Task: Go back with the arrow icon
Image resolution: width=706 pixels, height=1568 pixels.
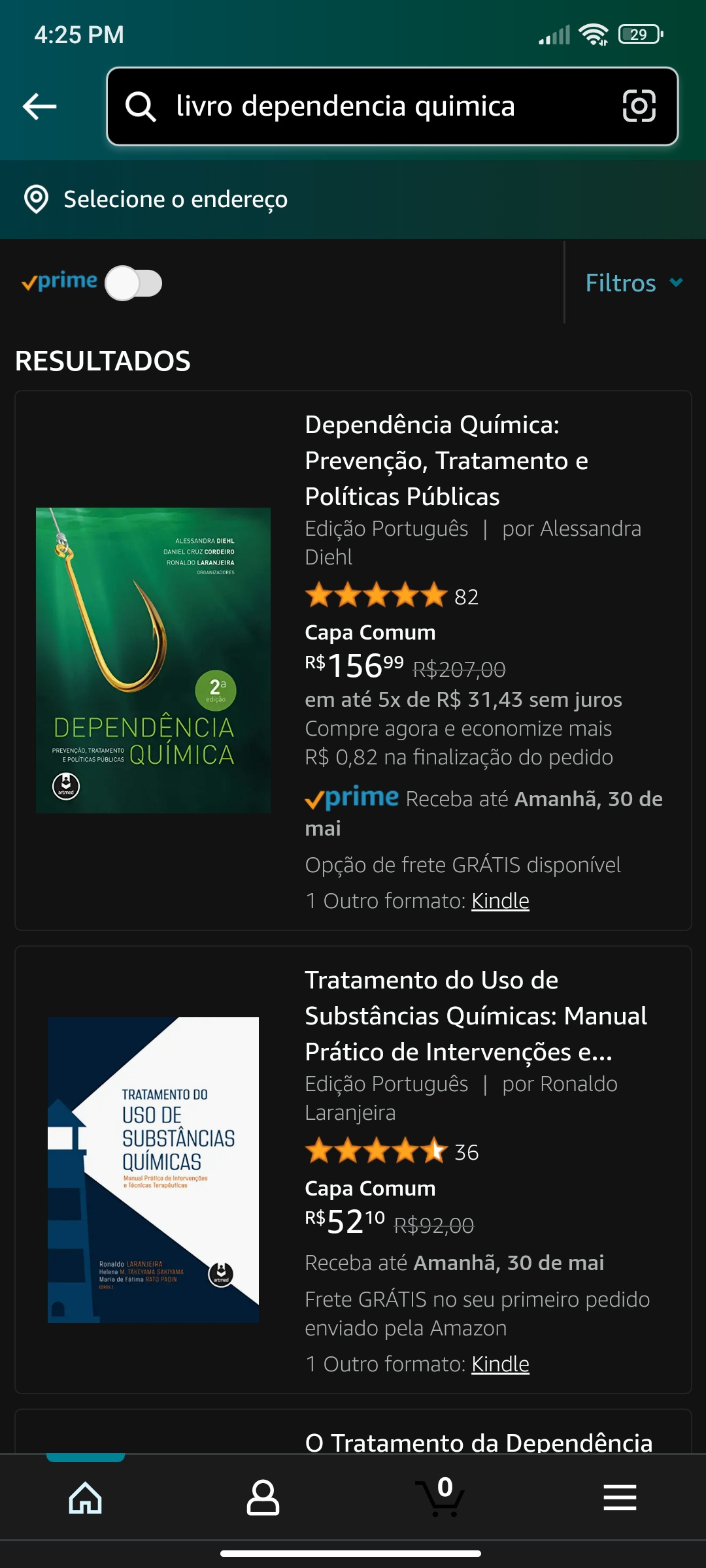Action: pos(40,106)
